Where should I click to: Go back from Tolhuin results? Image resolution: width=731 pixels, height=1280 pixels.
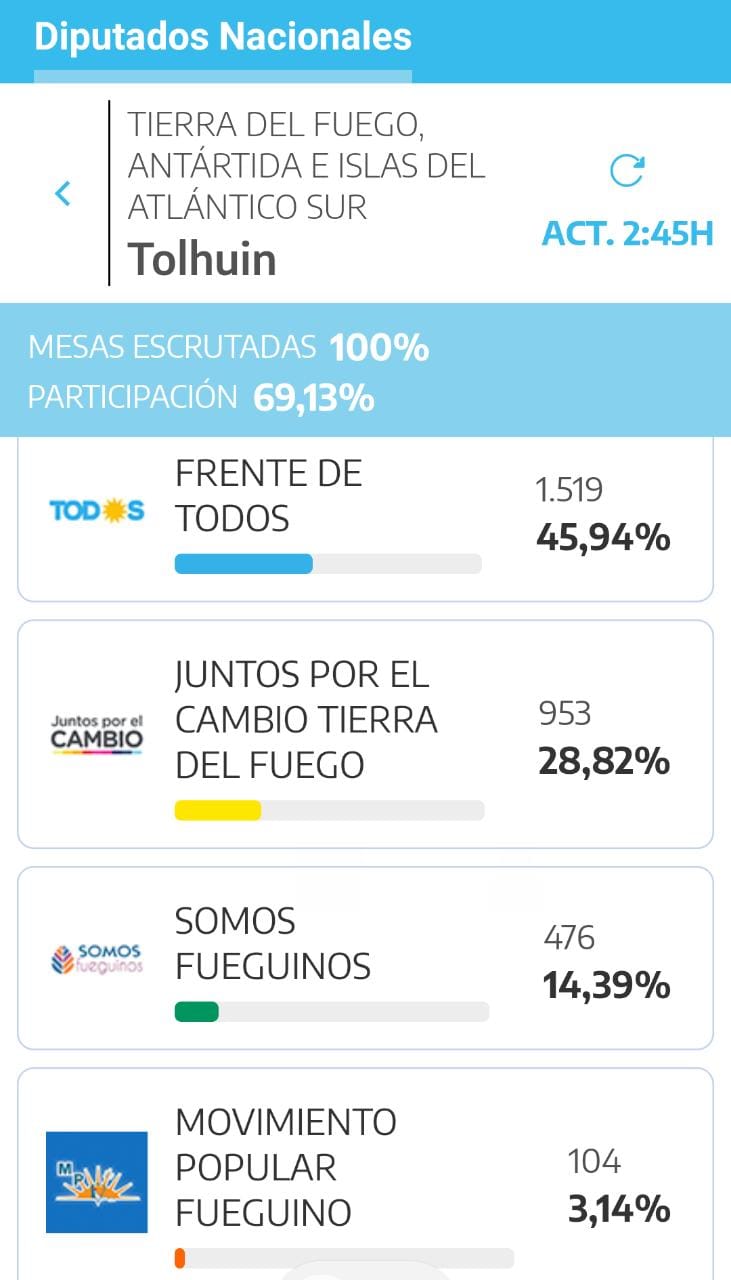pyautogui.click(x=63, y=193)
